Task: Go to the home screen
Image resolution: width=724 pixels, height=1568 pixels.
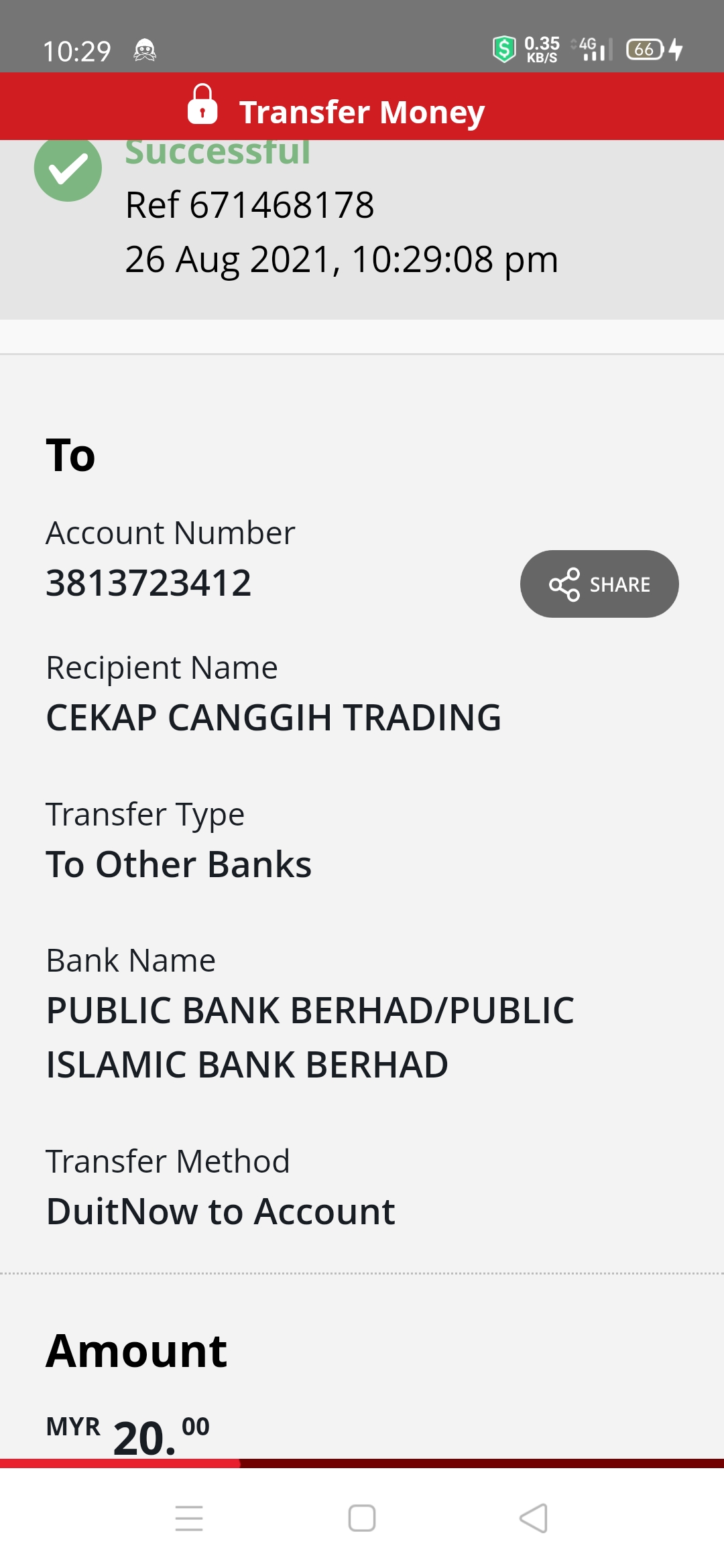Action: click(362, 1518)
